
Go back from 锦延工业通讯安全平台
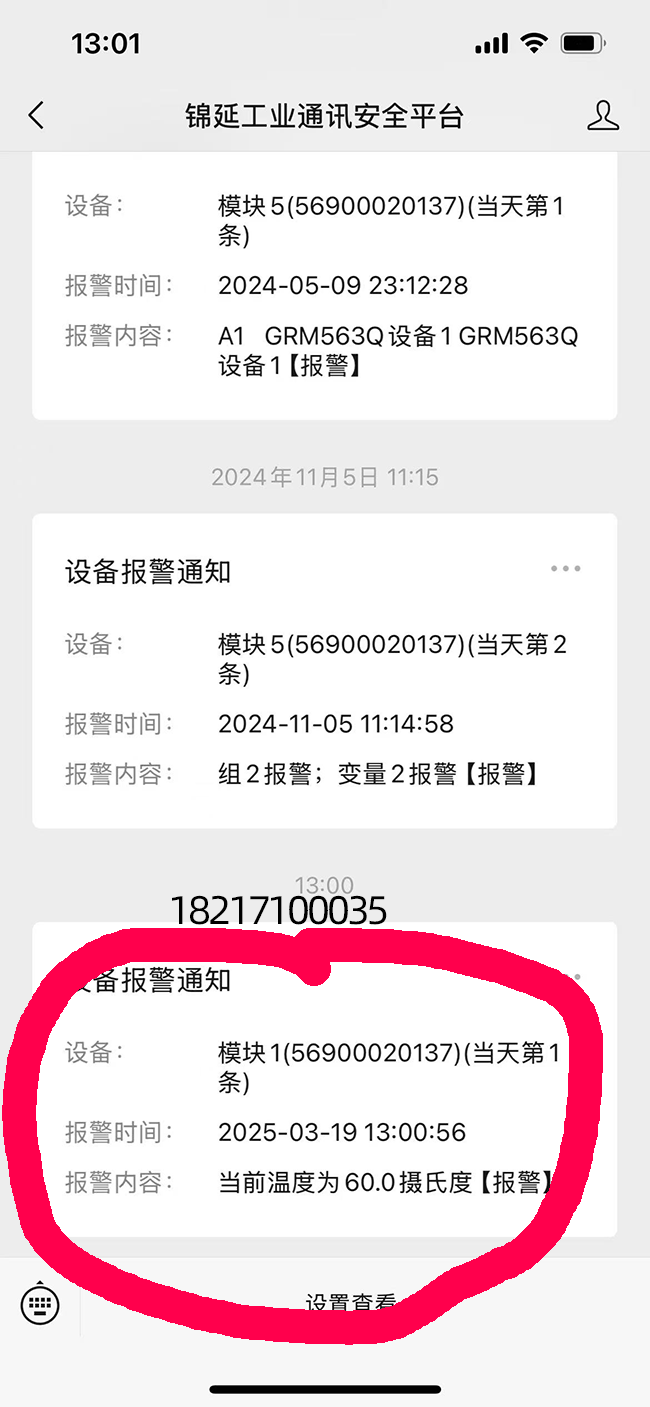coord(37,115)
